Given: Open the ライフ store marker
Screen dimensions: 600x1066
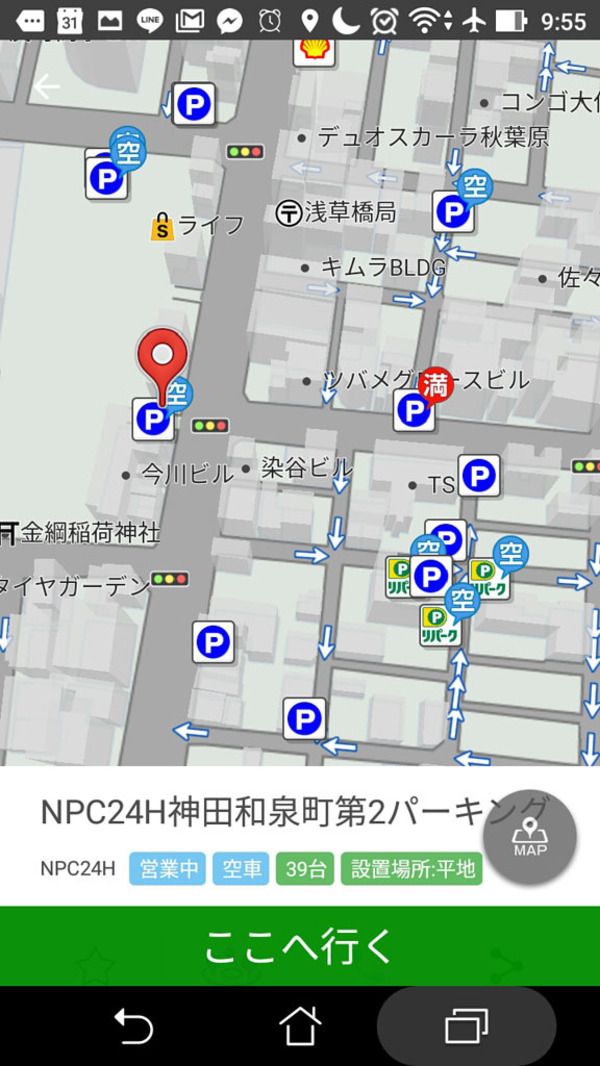Looking at the screenshot, I should [x=162, y=226].
